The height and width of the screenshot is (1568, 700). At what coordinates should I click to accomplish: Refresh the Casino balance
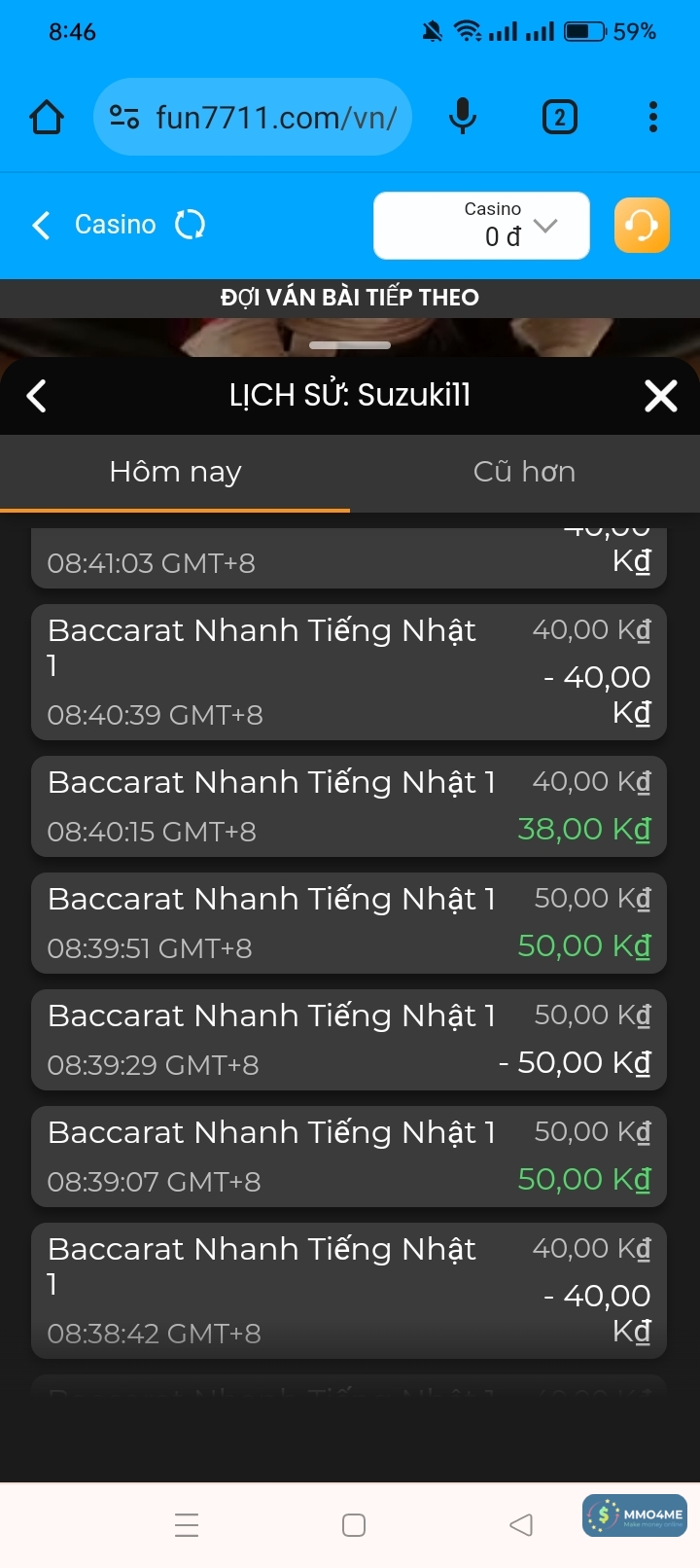190,226
